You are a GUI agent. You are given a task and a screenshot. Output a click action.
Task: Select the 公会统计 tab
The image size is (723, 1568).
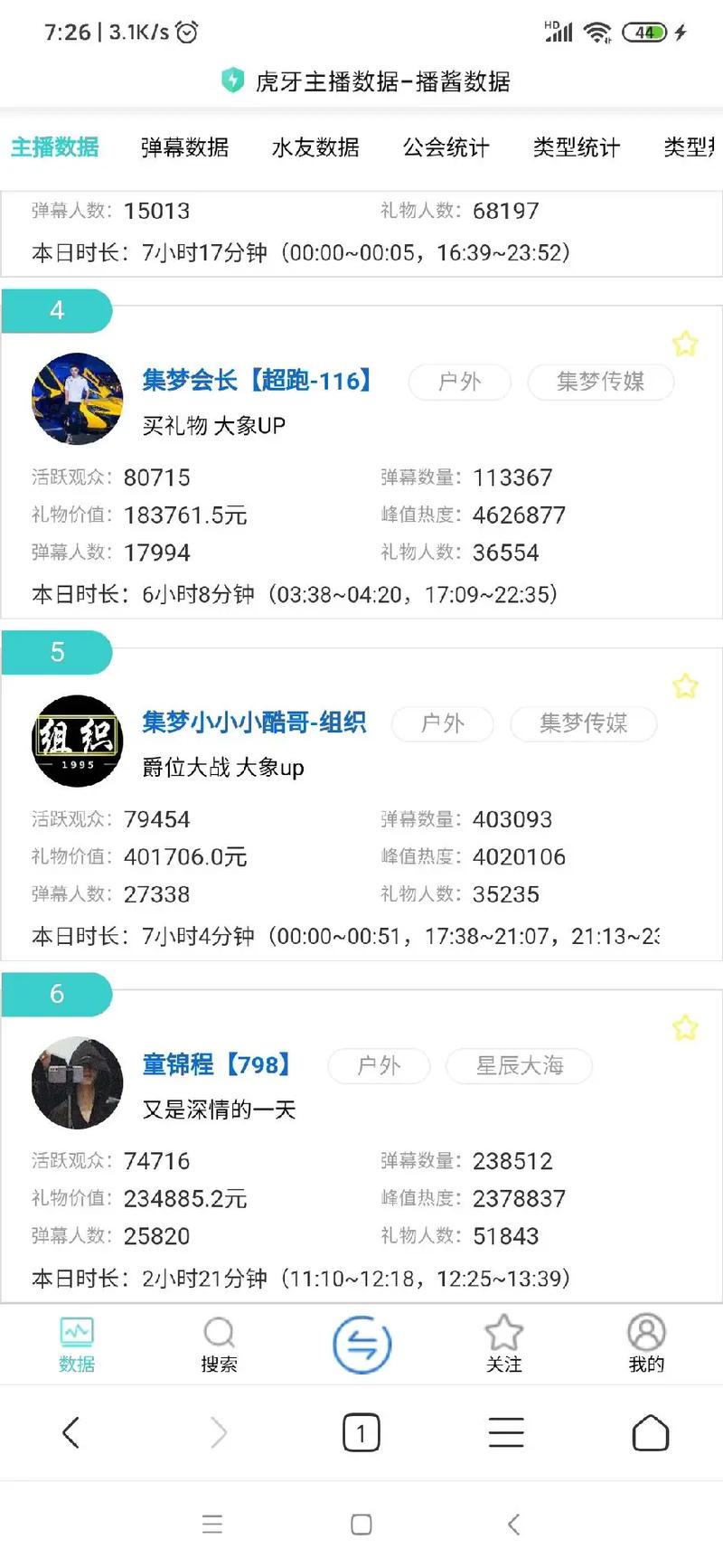[x=446, y=147]
